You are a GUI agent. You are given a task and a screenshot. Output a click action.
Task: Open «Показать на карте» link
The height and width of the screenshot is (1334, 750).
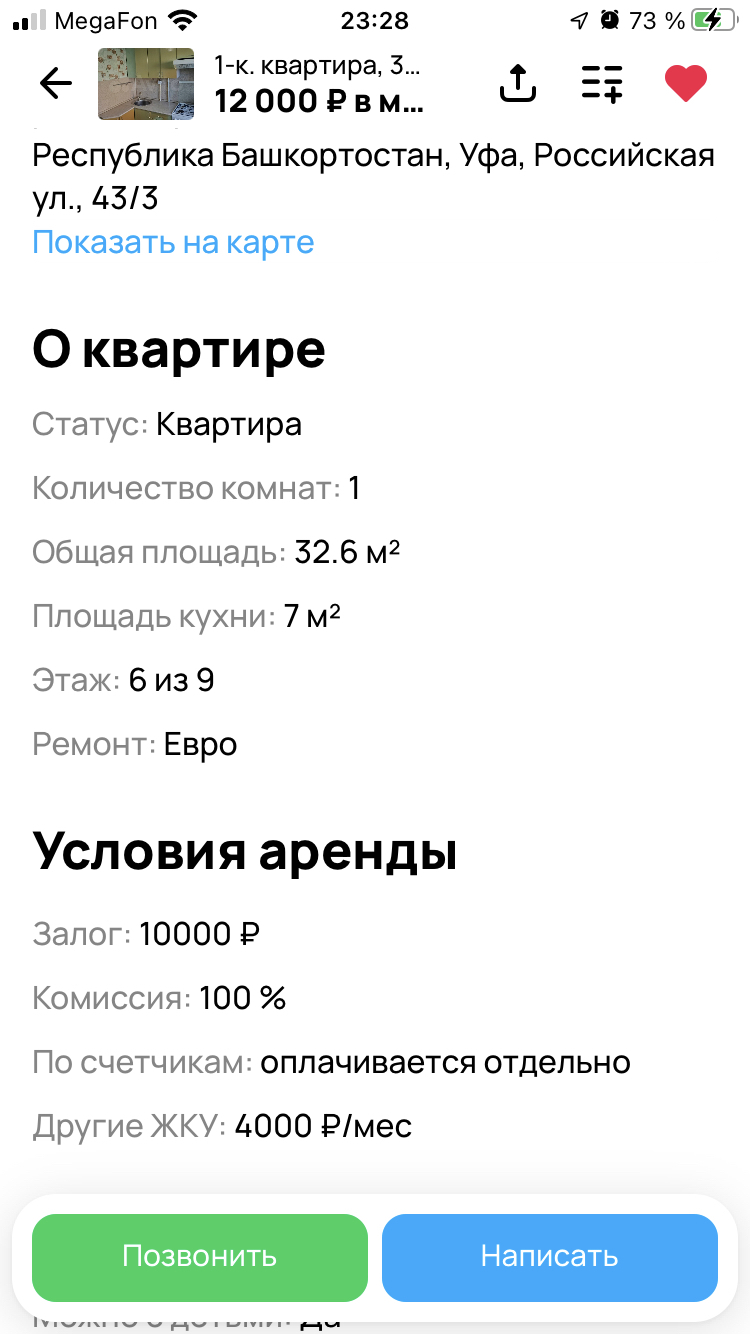[173, 242]
